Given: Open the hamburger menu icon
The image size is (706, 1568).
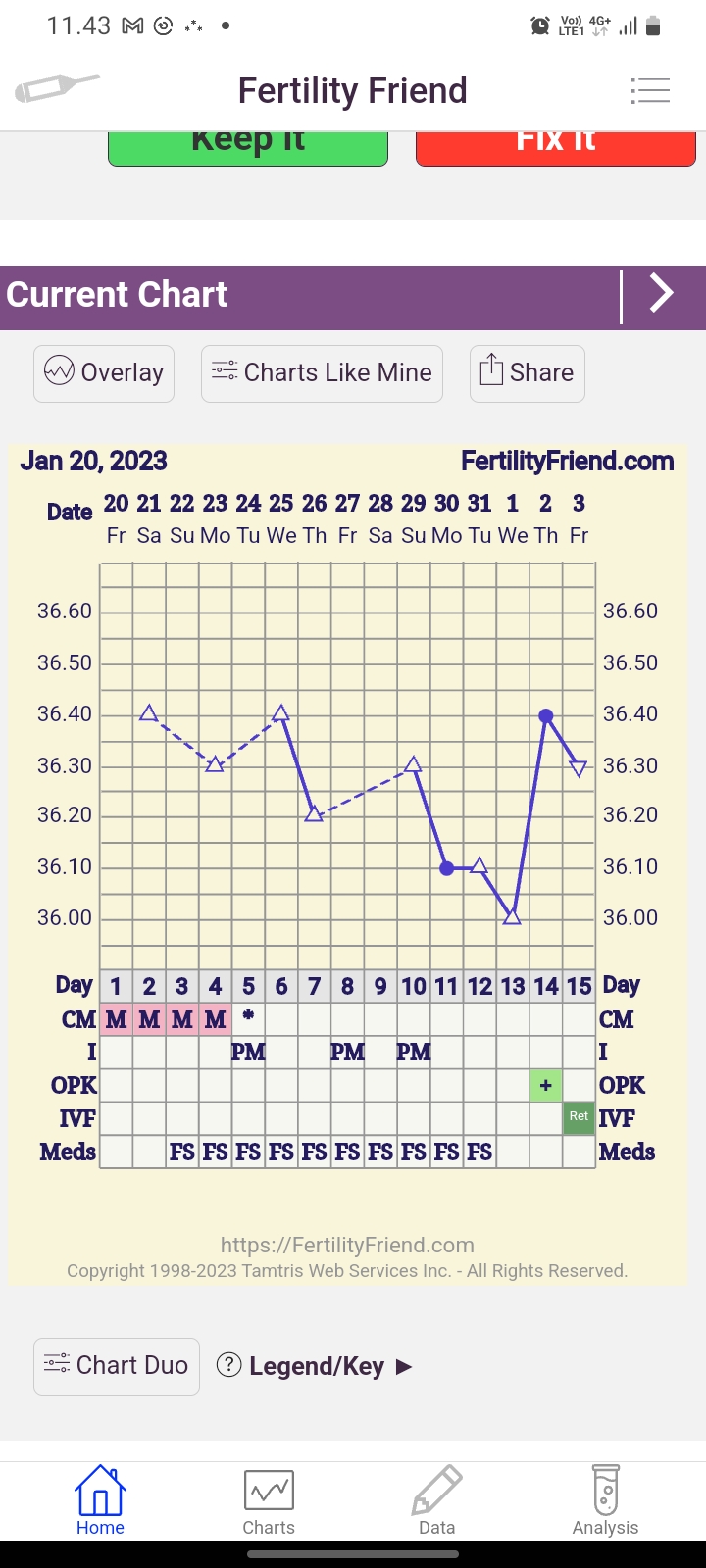Looking at the screenshot, I should point(650,91).
